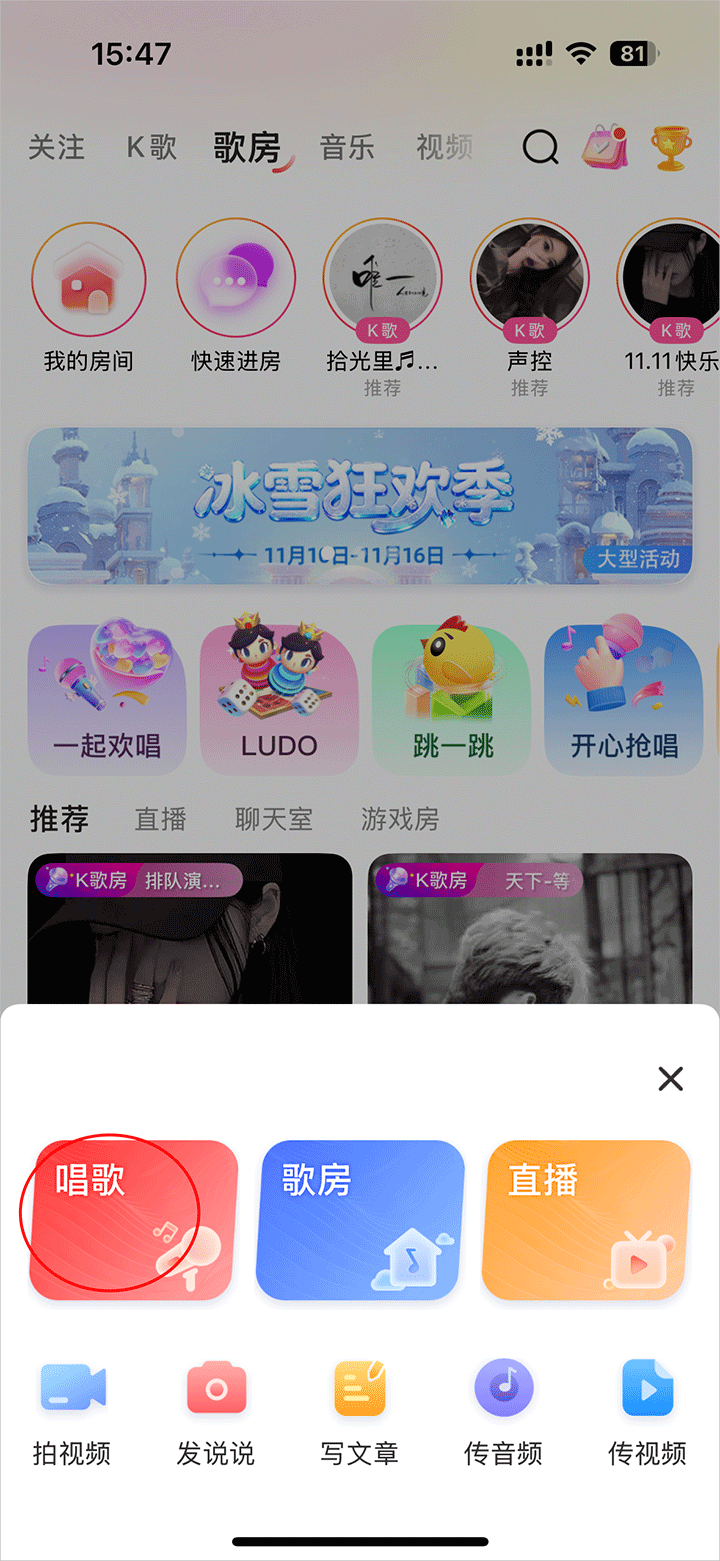Switch to the 关注 tab
The image size is (720, 1561).
[x=56, y=148]
